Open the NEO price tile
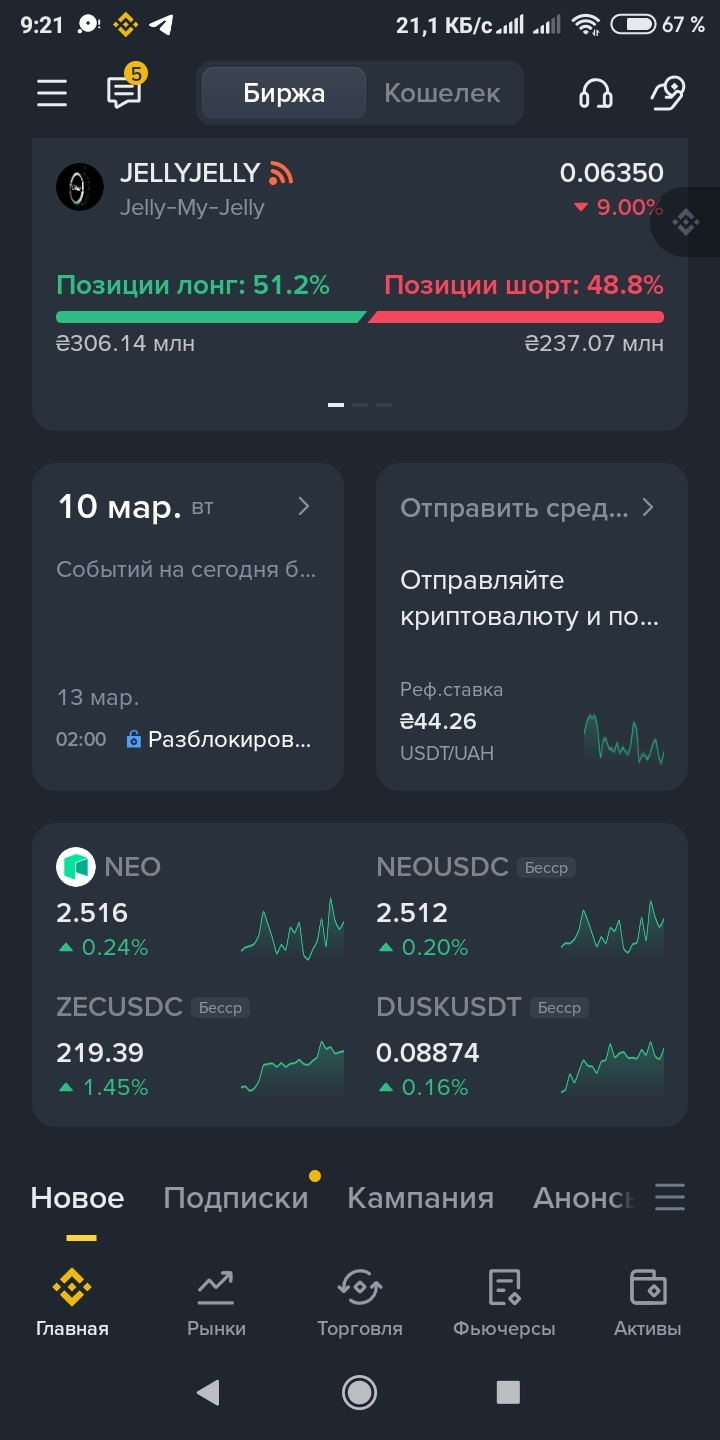 coord(200,905)
